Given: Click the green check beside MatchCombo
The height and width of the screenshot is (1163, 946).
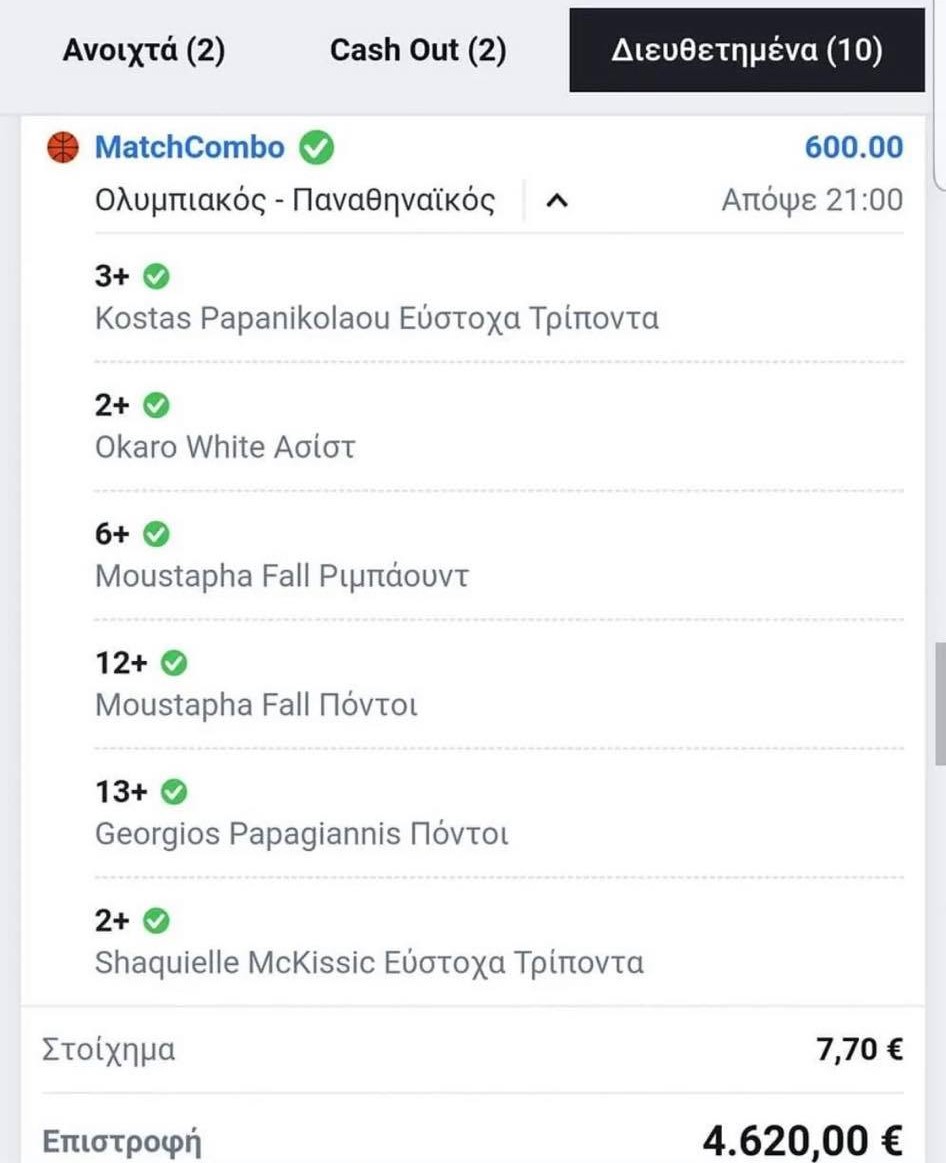Looking at the screenshot, I should [x=317, y=146].
